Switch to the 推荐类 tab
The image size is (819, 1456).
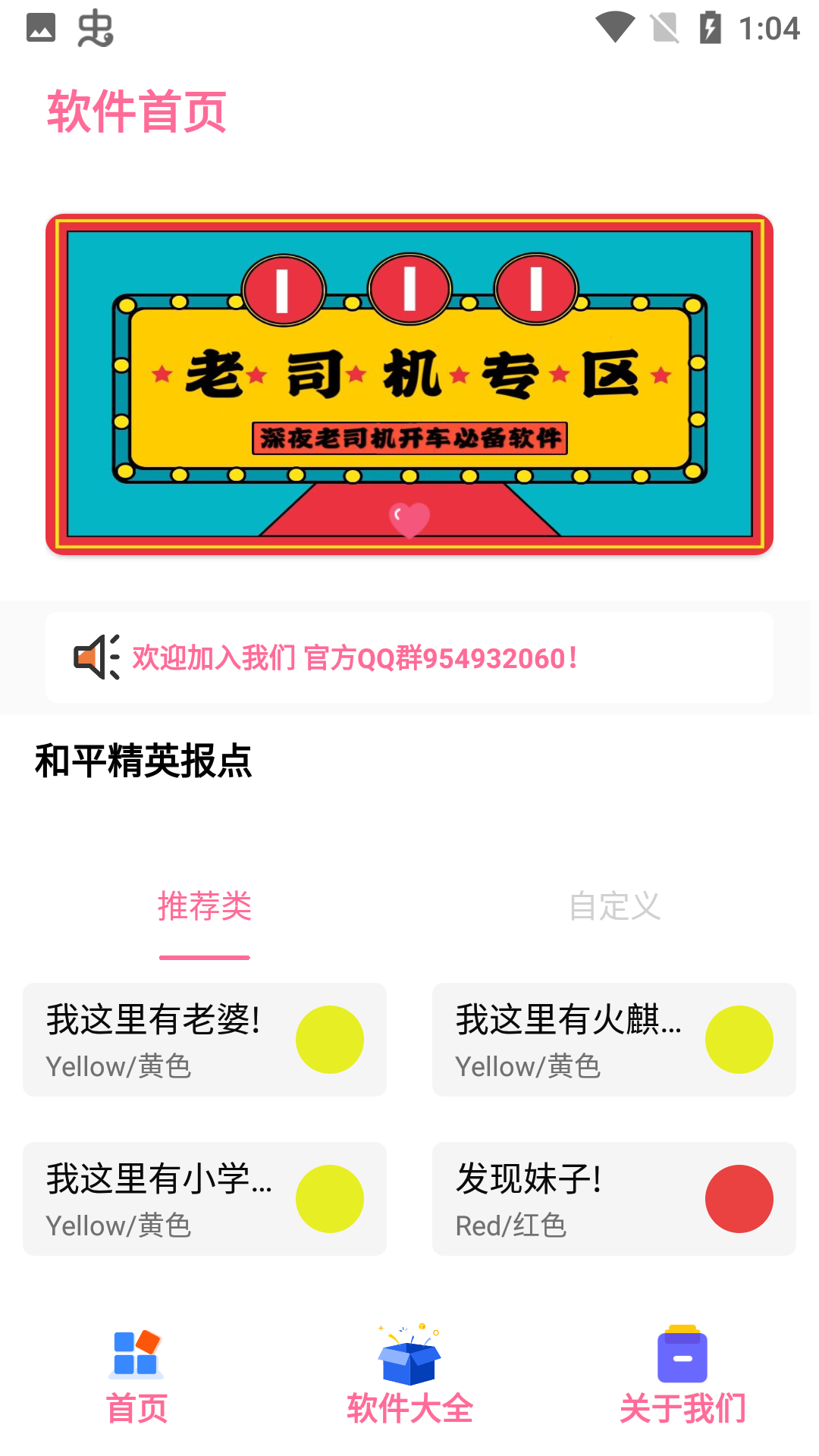pos(205,906)
